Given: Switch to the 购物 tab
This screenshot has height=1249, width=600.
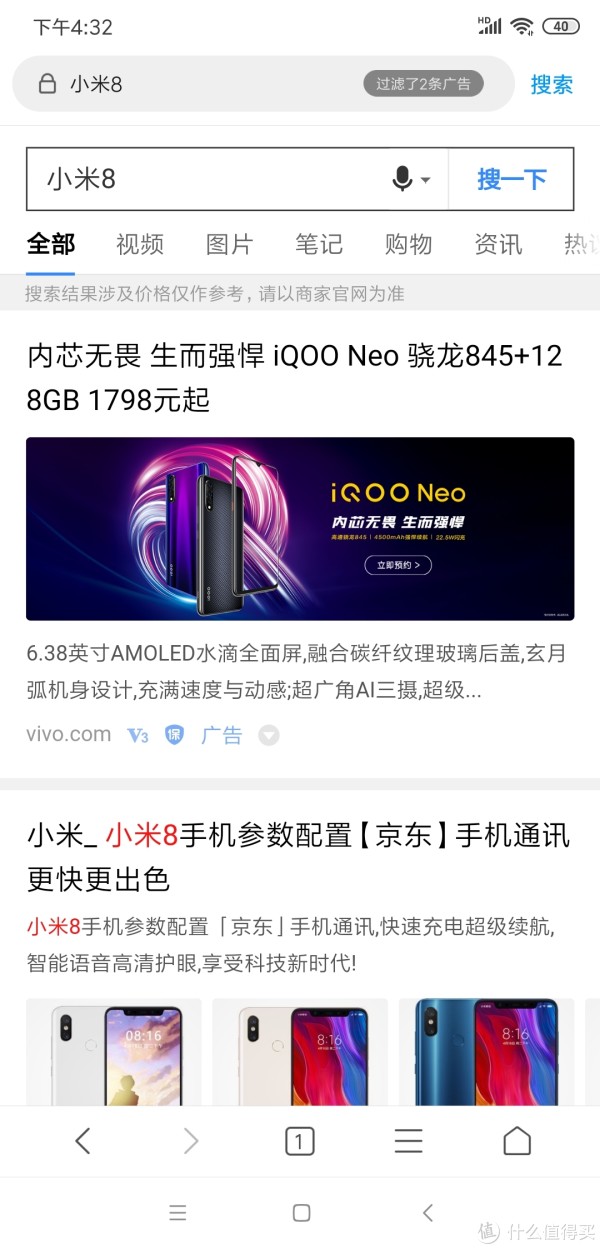Looking at the screenshot, I should 408,244.
